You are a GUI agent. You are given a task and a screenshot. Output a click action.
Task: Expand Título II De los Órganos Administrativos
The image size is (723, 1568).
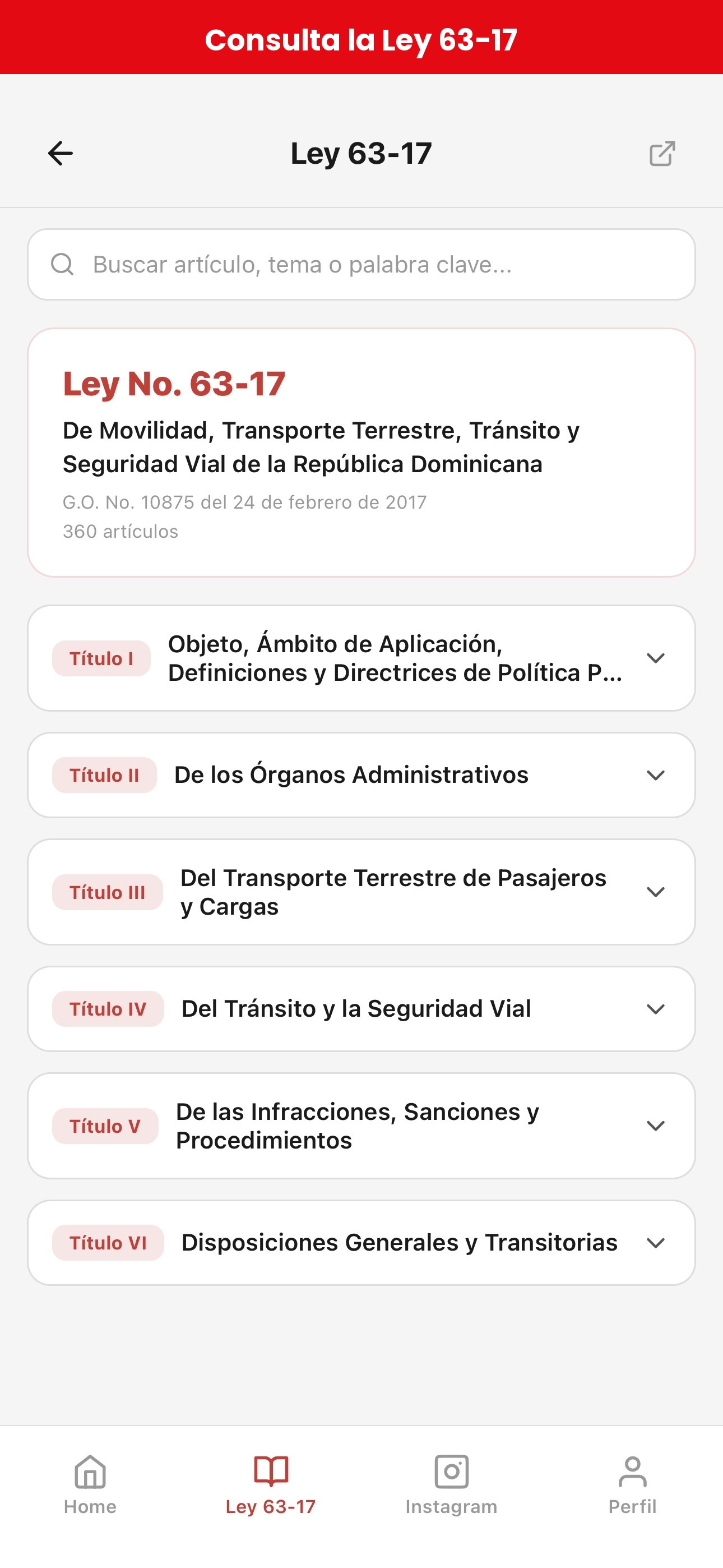361,775
